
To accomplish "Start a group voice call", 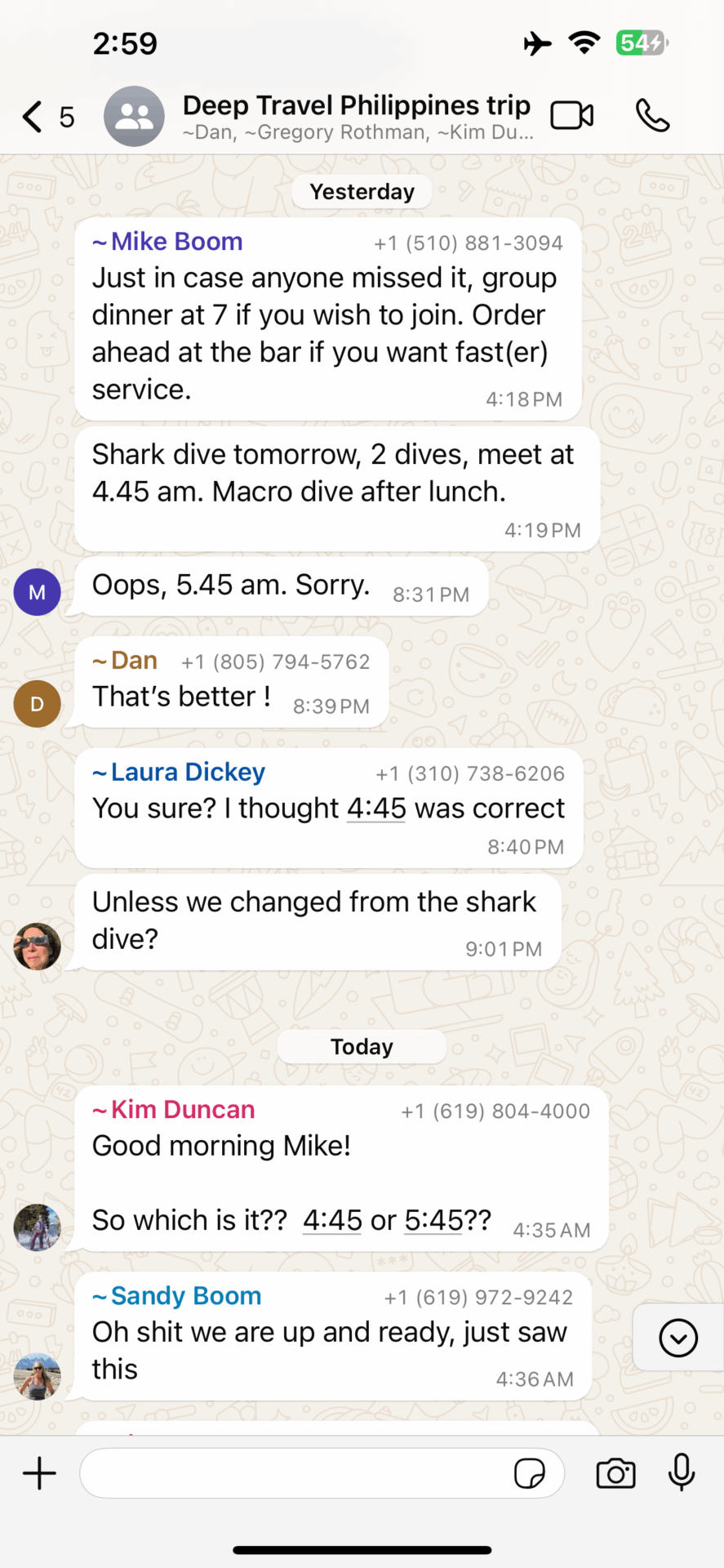I will (x=652, y=116).
